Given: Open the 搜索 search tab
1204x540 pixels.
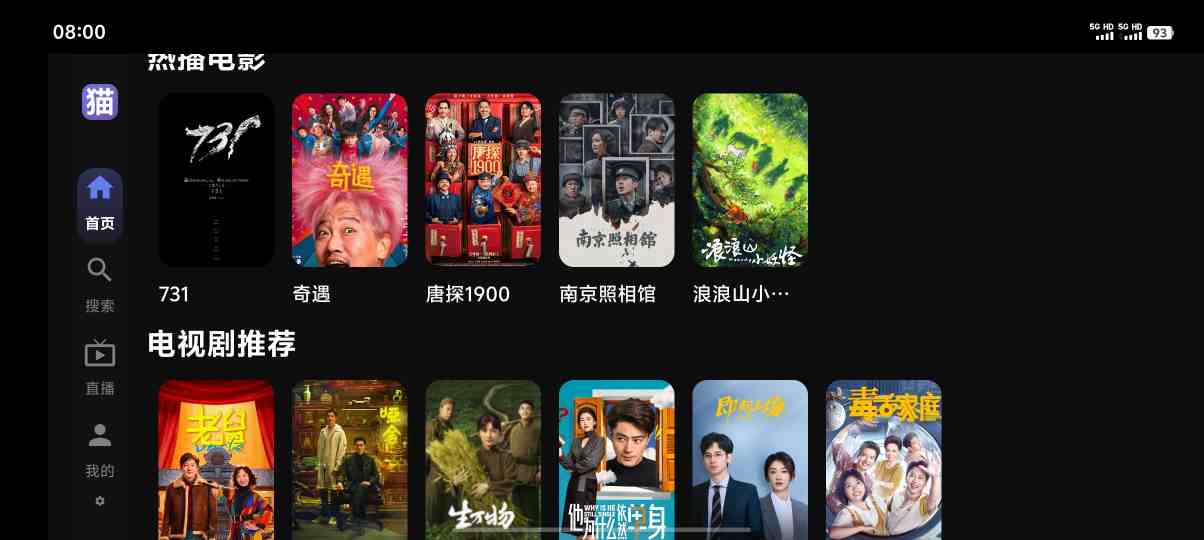Looking at the screenshot, I should (x=100, y=284).
